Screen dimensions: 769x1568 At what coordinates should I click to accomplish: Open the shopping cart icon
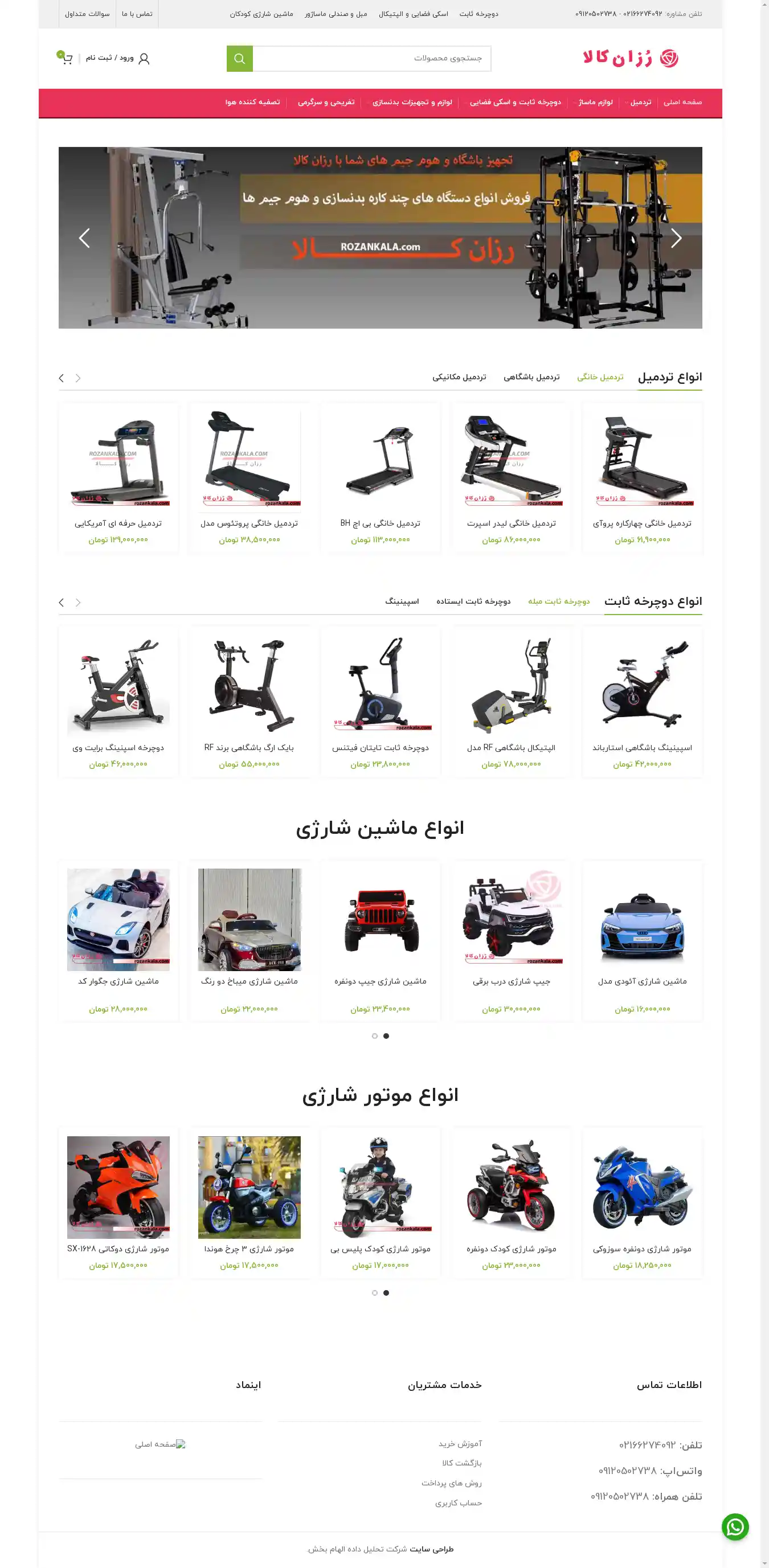[x=67, y=59]
